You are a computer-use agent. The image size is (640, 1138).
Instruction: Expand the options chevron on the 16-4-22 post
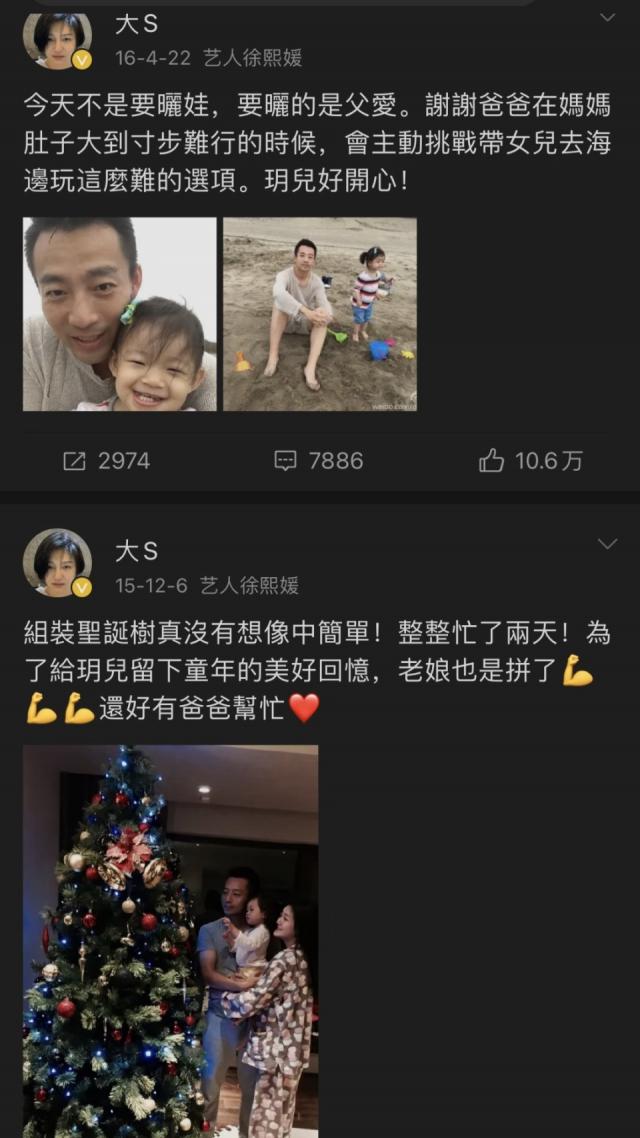(x=607, y=18)
